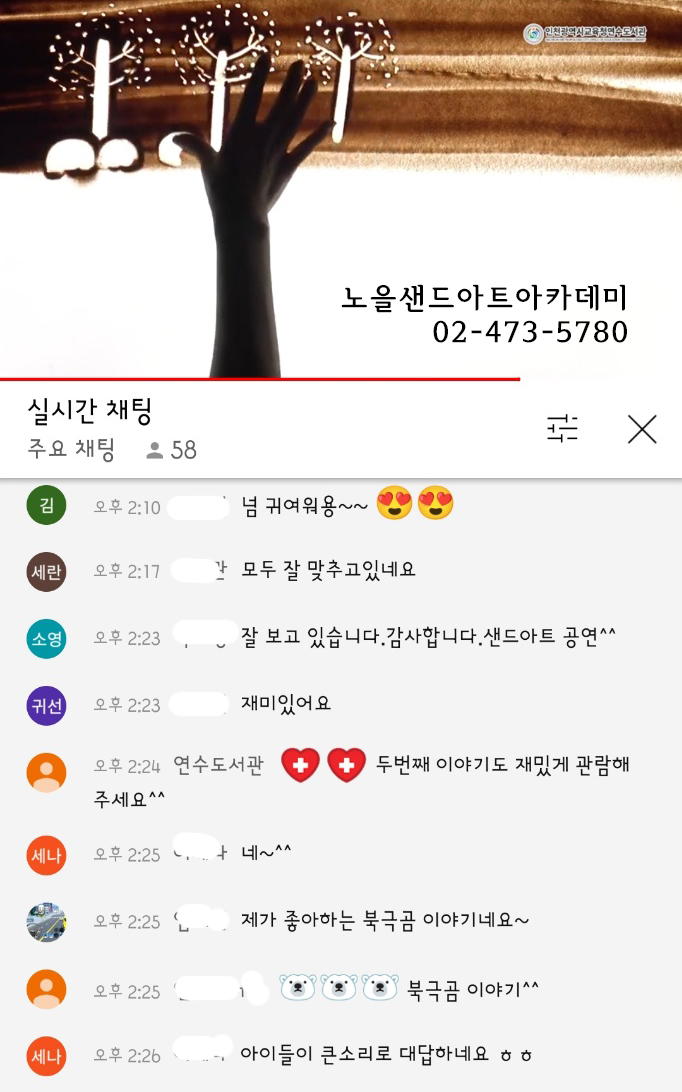Image resolution: width=682 pixels, height=1092 pixels.
Task: Tap the 세란 avatar on chat message
Action: tap(46, 571)
